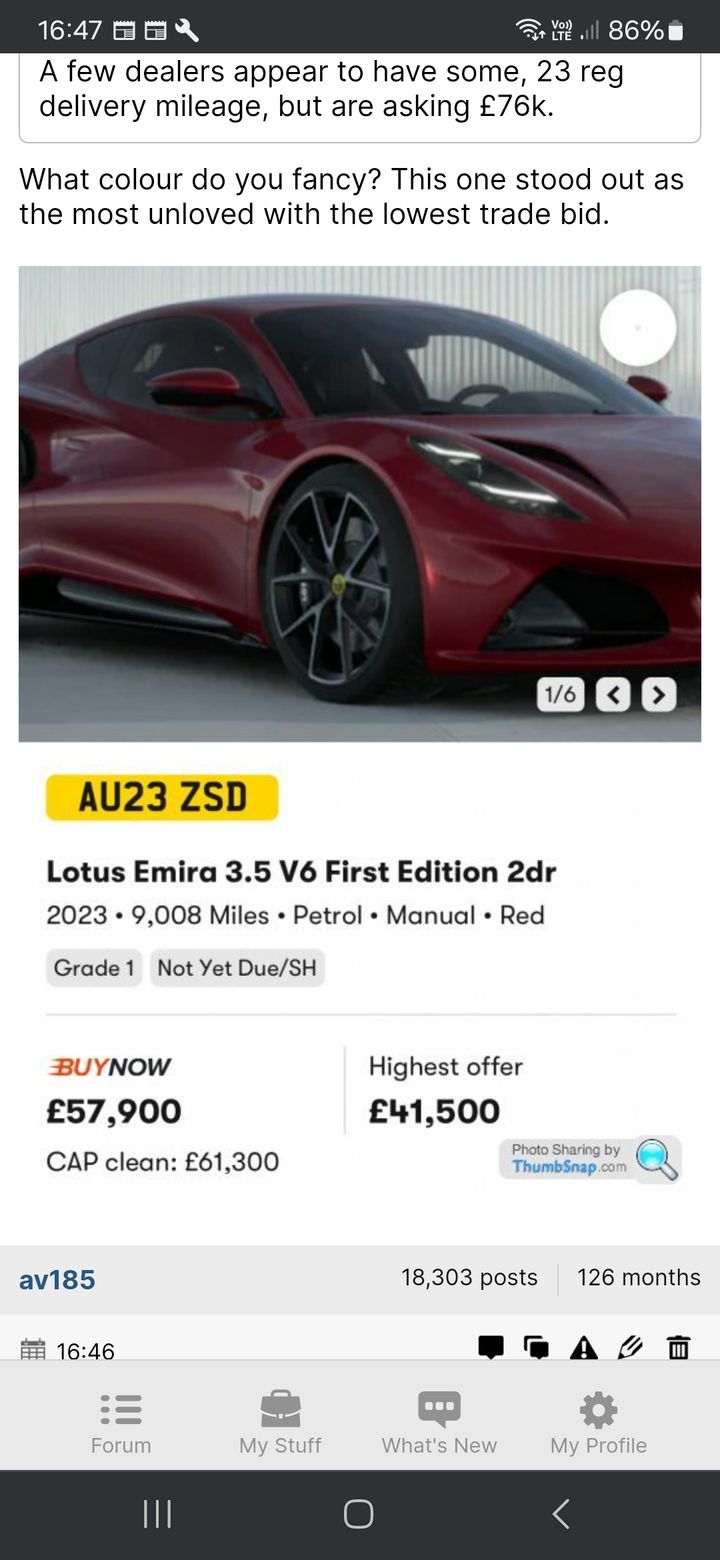Open av185's user profile
720x1560 pixels.
57,1279
